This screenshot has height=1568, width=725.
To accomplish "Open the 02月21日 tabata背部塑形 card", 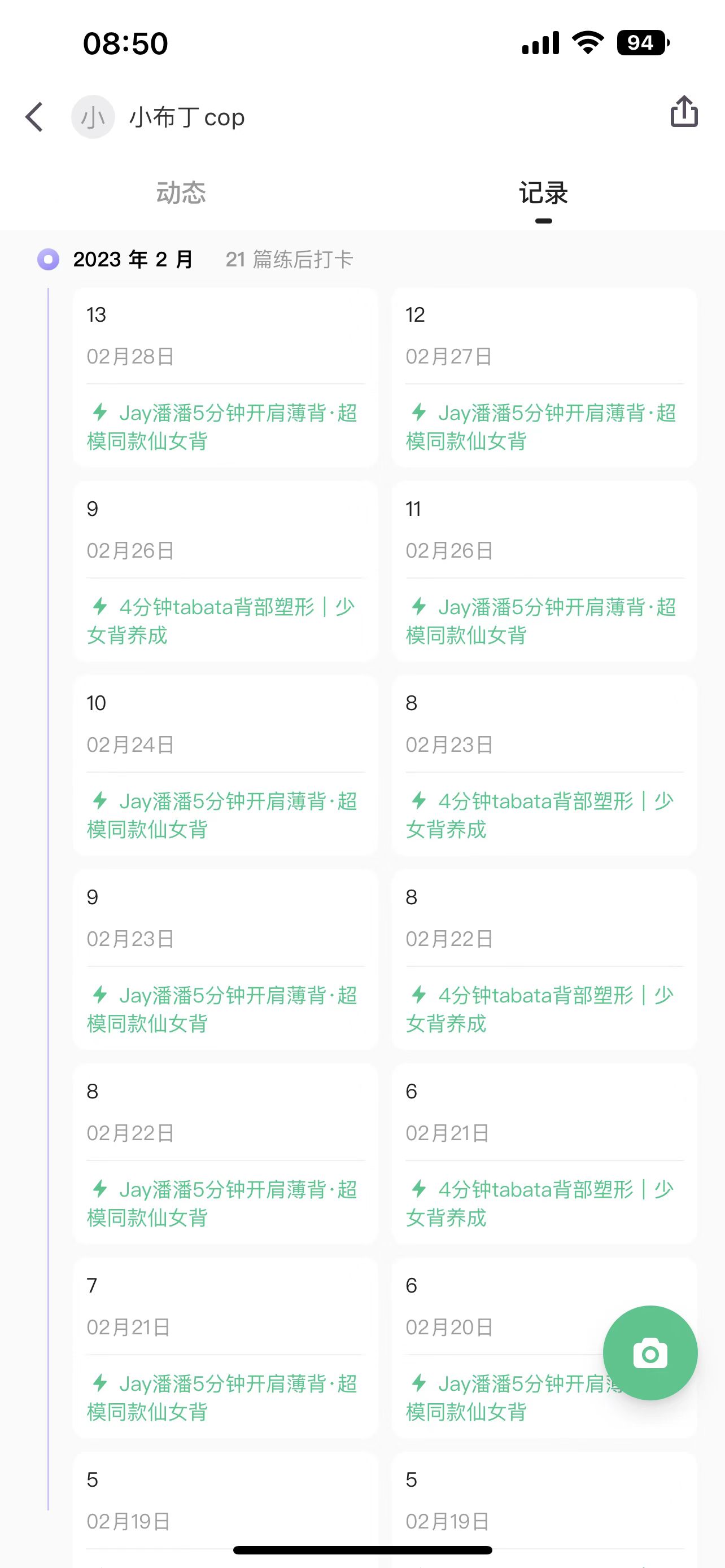I will pyautogui.click(x=544, y=1154).
